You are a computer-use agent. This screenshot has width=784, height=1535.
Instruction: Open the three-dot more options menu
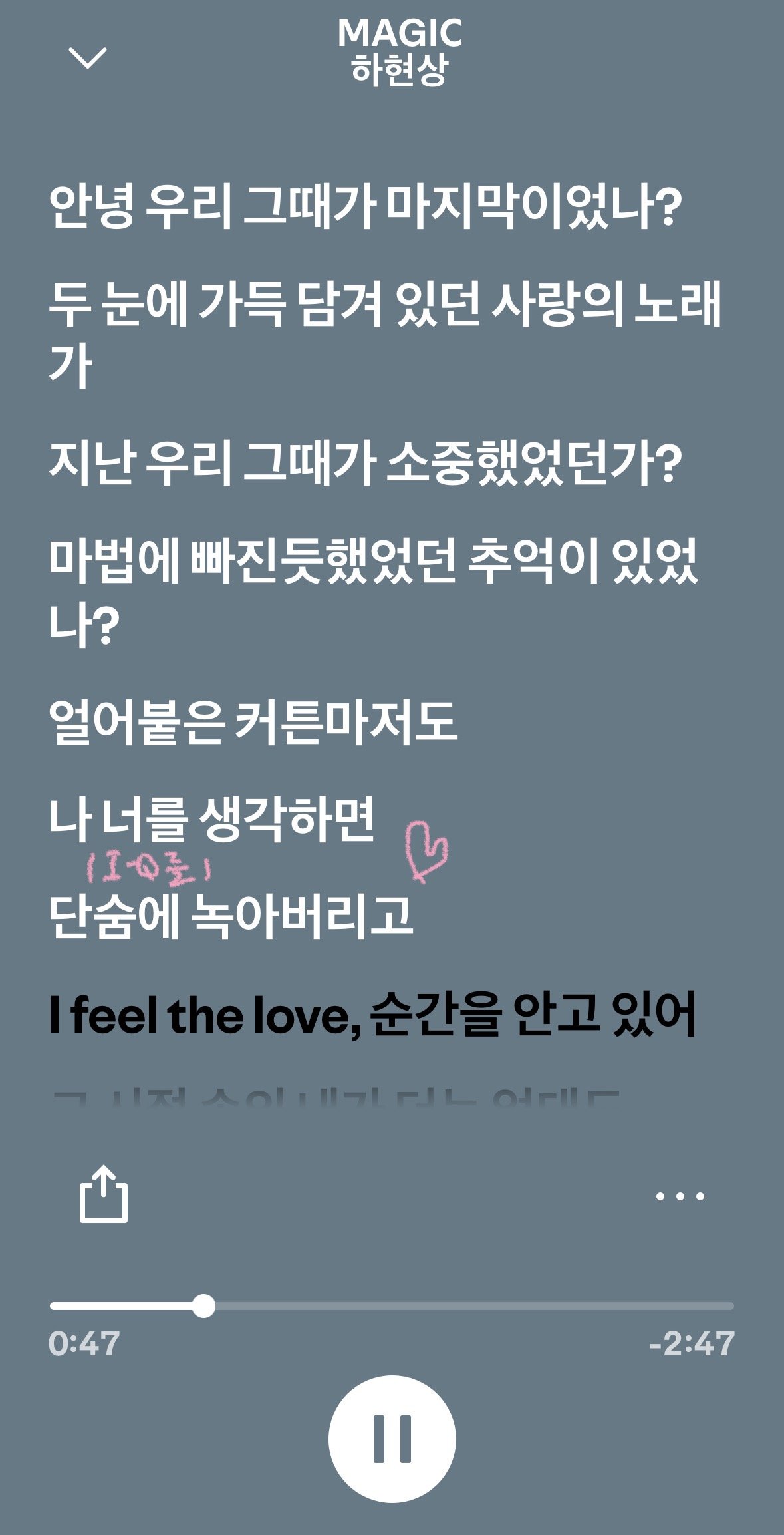680,1196
